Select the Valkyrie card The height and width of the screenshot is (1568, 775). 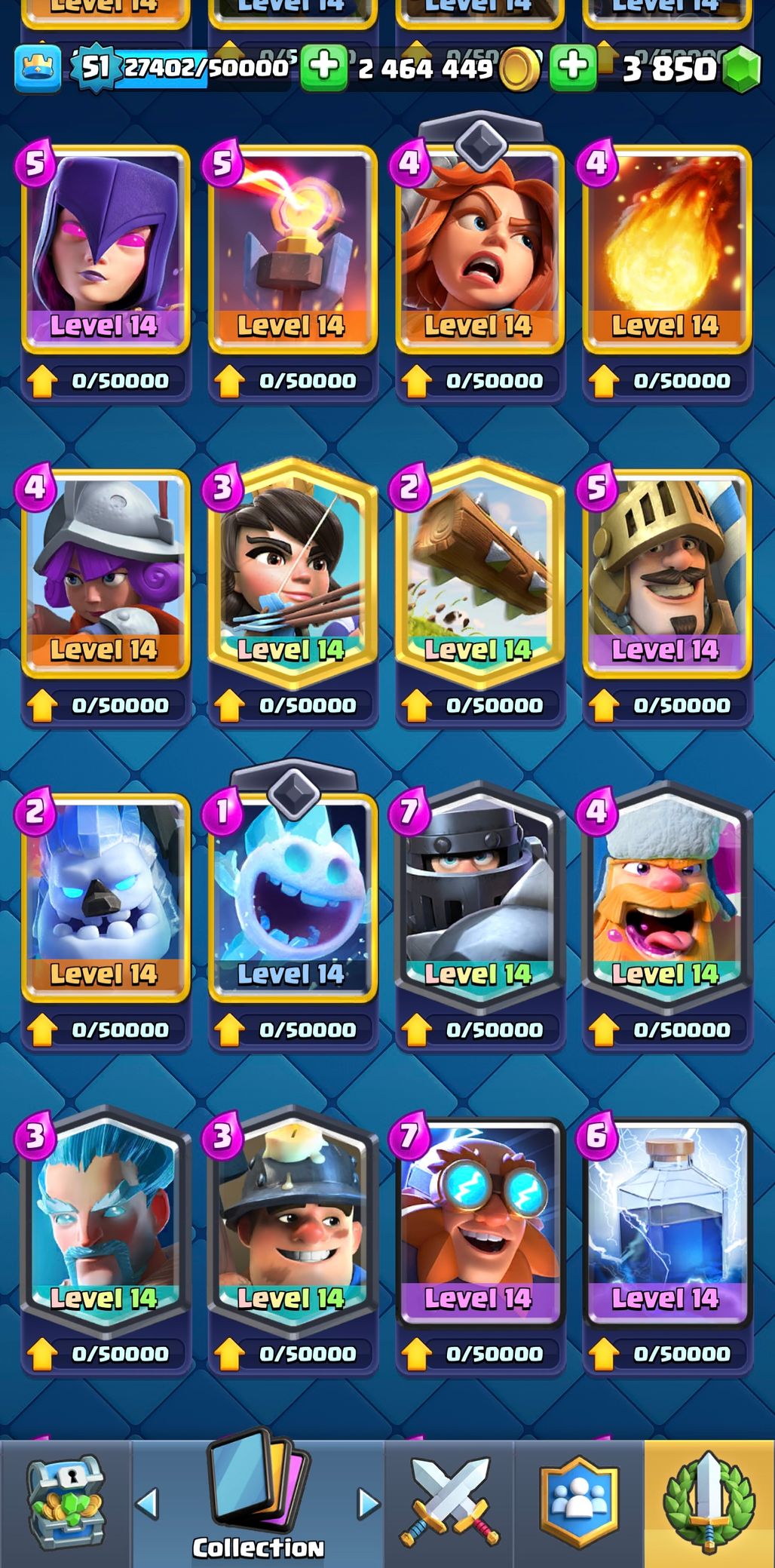tap(479, 249)
